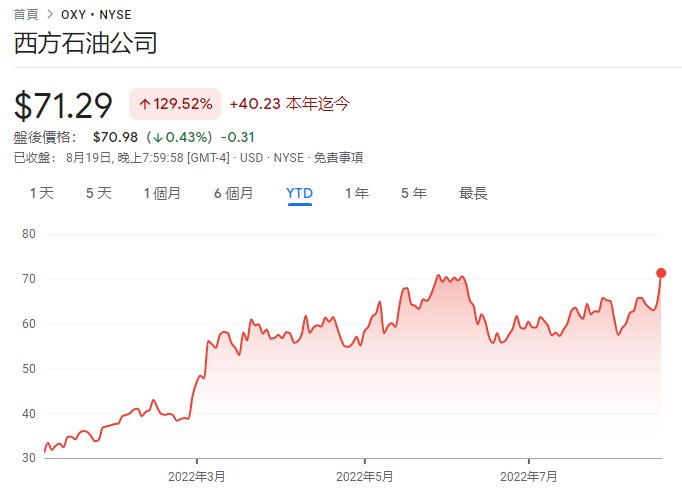Select the YTD tab
The image size is (682, 503).
[300, 193]
